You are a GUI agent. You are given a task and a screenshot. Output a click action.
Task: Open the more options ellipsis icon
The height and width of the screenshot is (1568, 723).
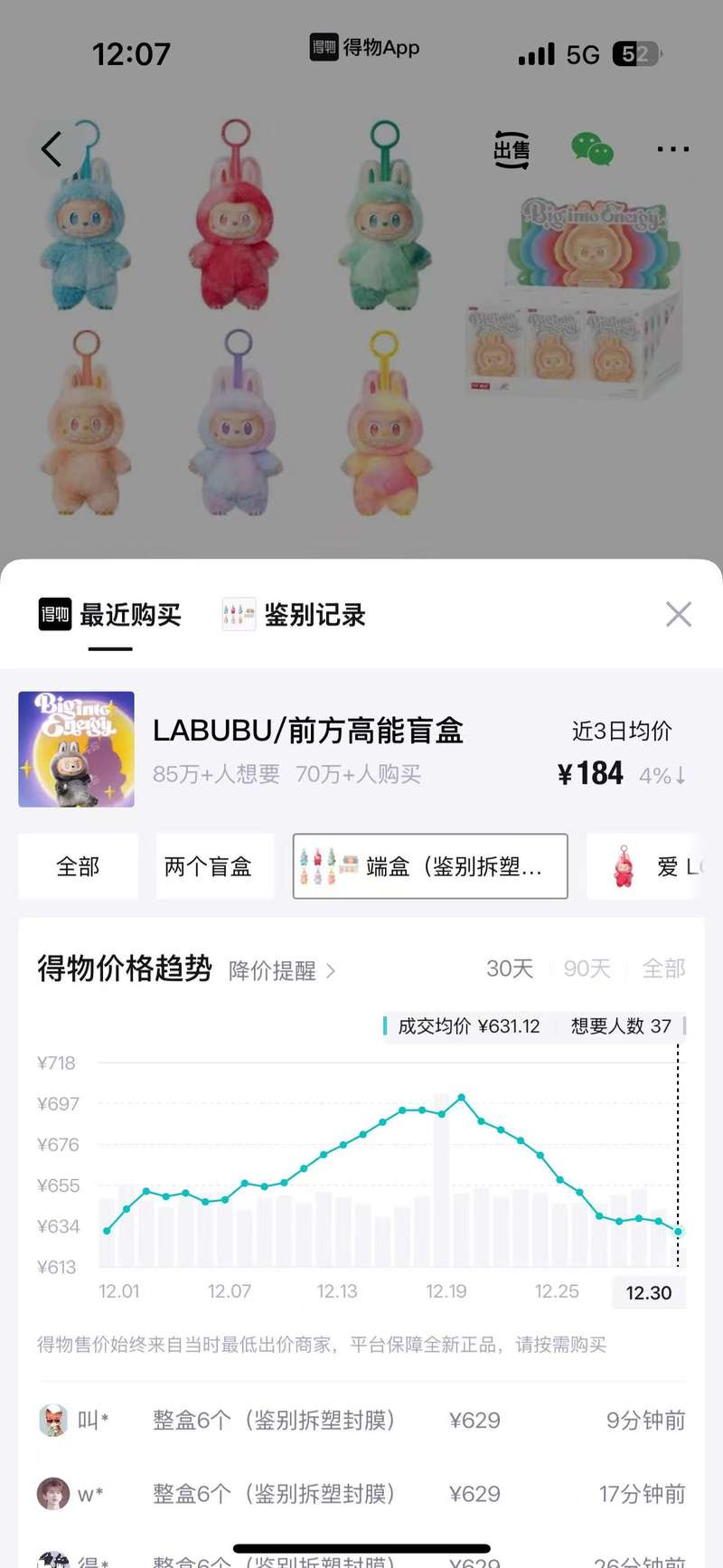coord(672,148)
